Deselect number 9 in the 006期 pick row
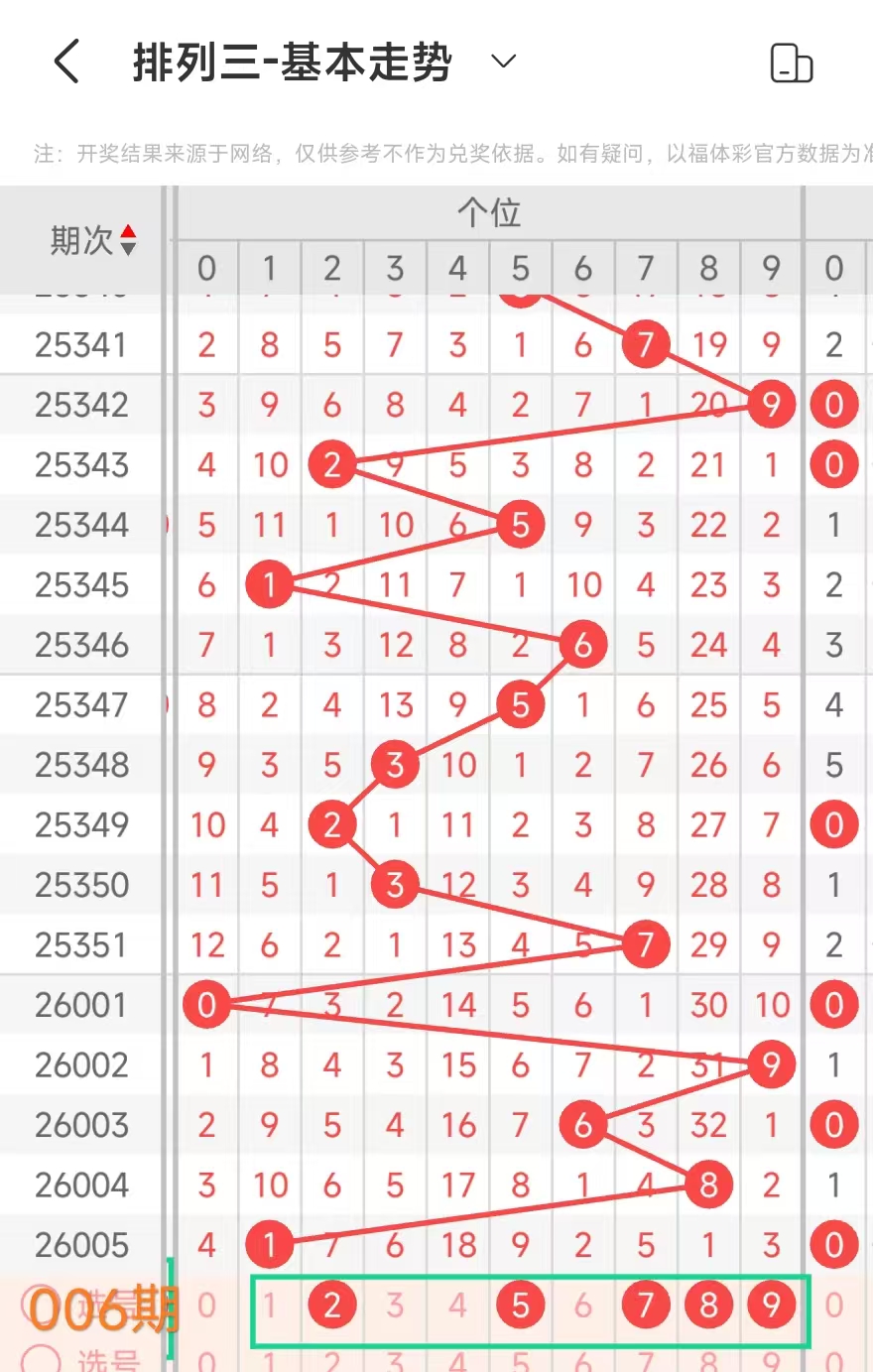873x1372 pixels. pos(771,1306)
